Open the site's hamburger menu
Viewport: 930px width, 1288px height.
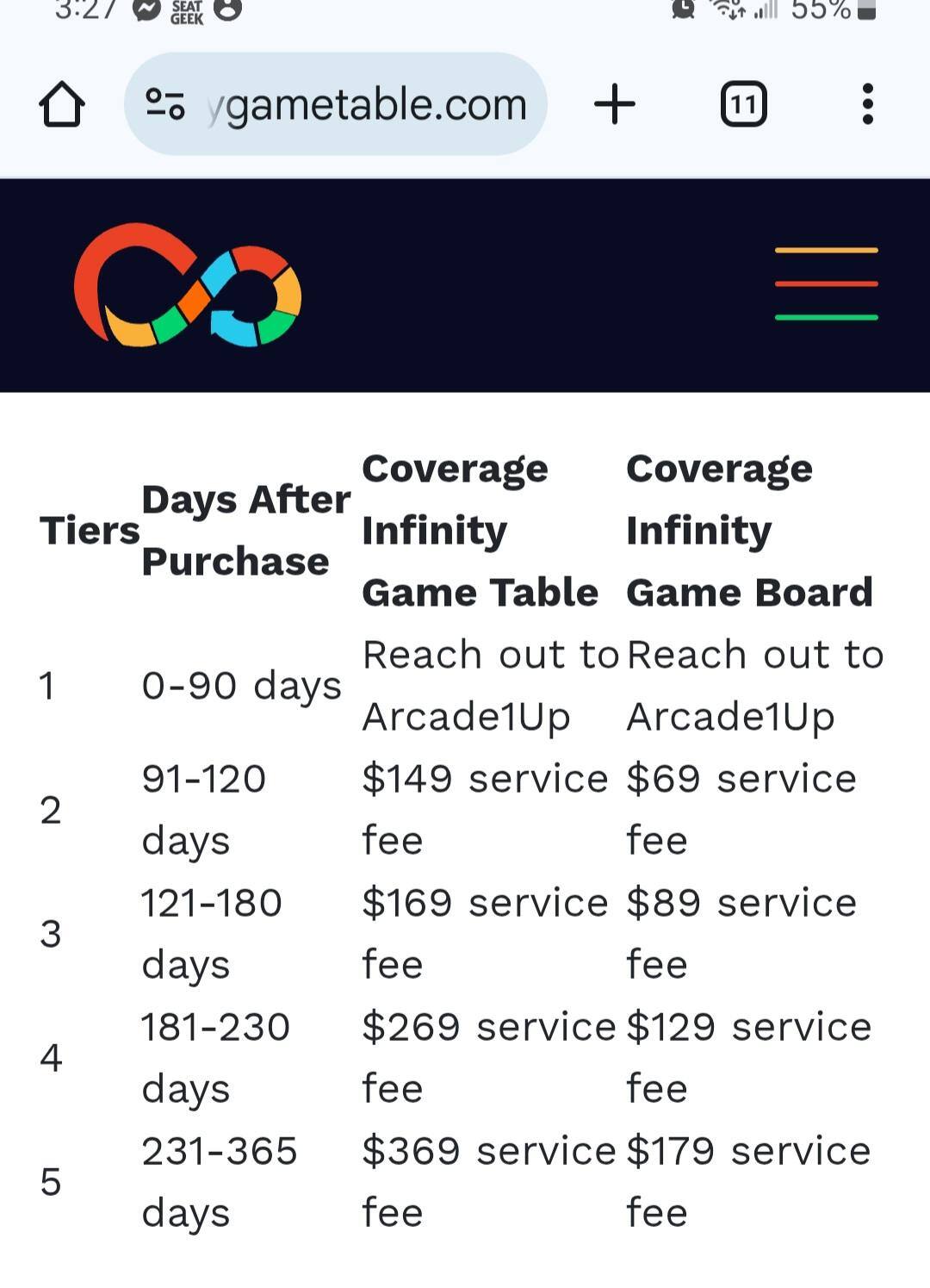tap(826, 283)
